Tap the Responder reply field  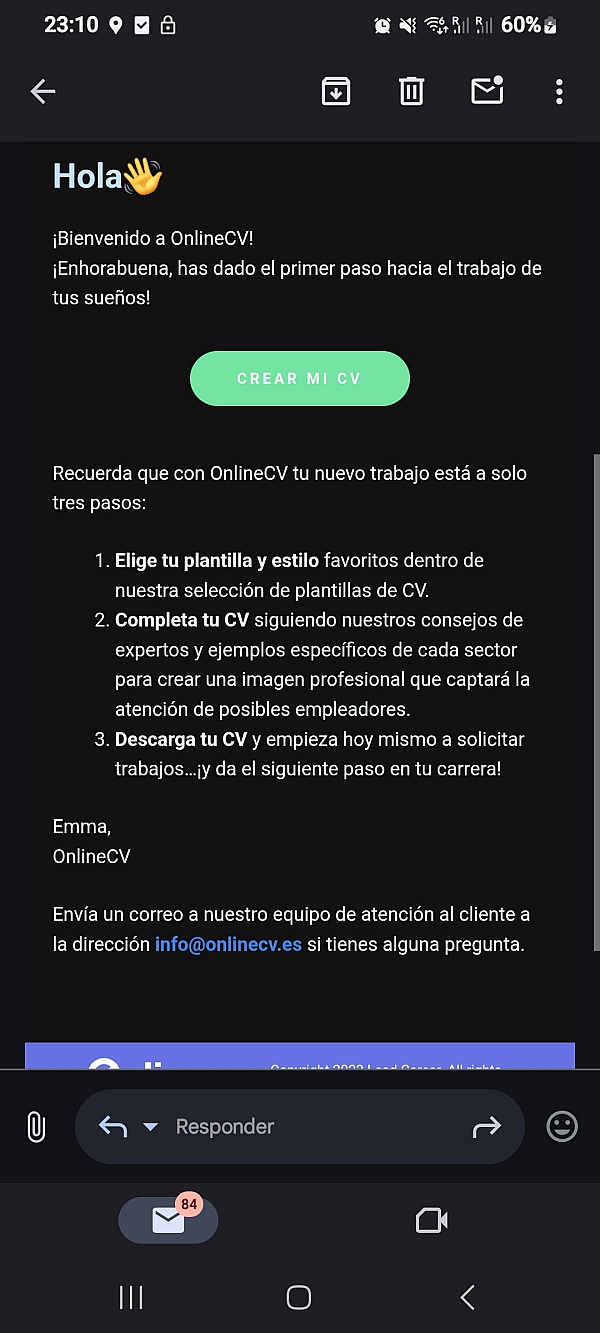pyautogui.click(x=300, y=1127)
